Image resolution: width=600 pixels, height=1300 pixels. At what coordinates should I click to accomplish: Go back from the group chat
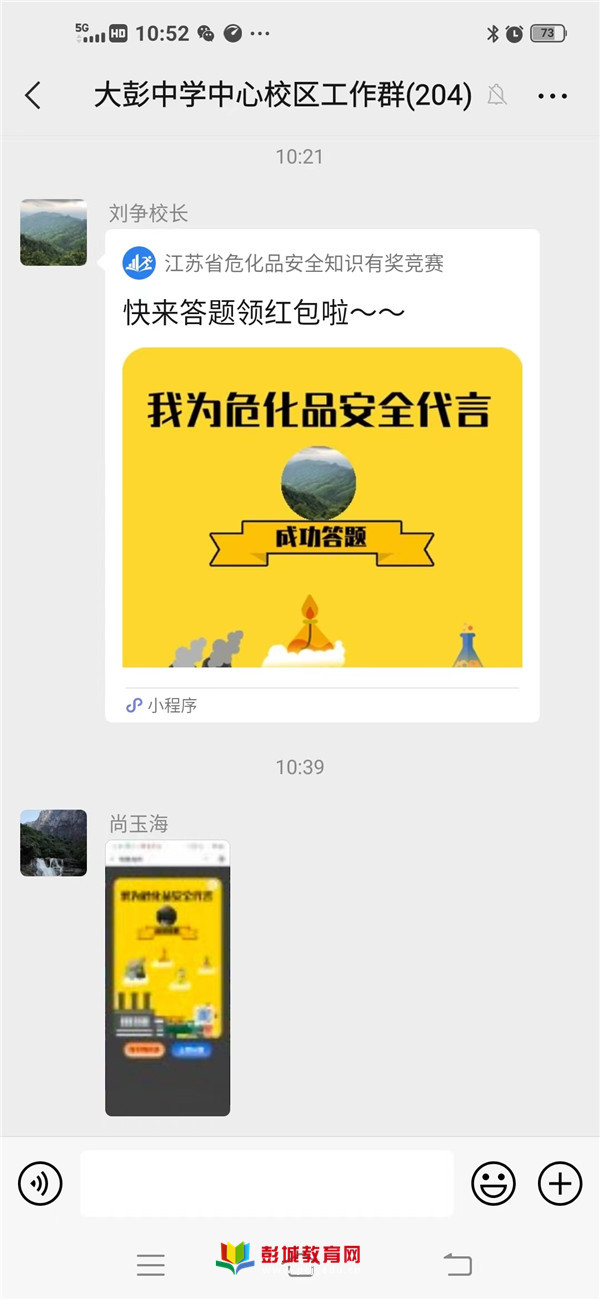pos(33,96)
